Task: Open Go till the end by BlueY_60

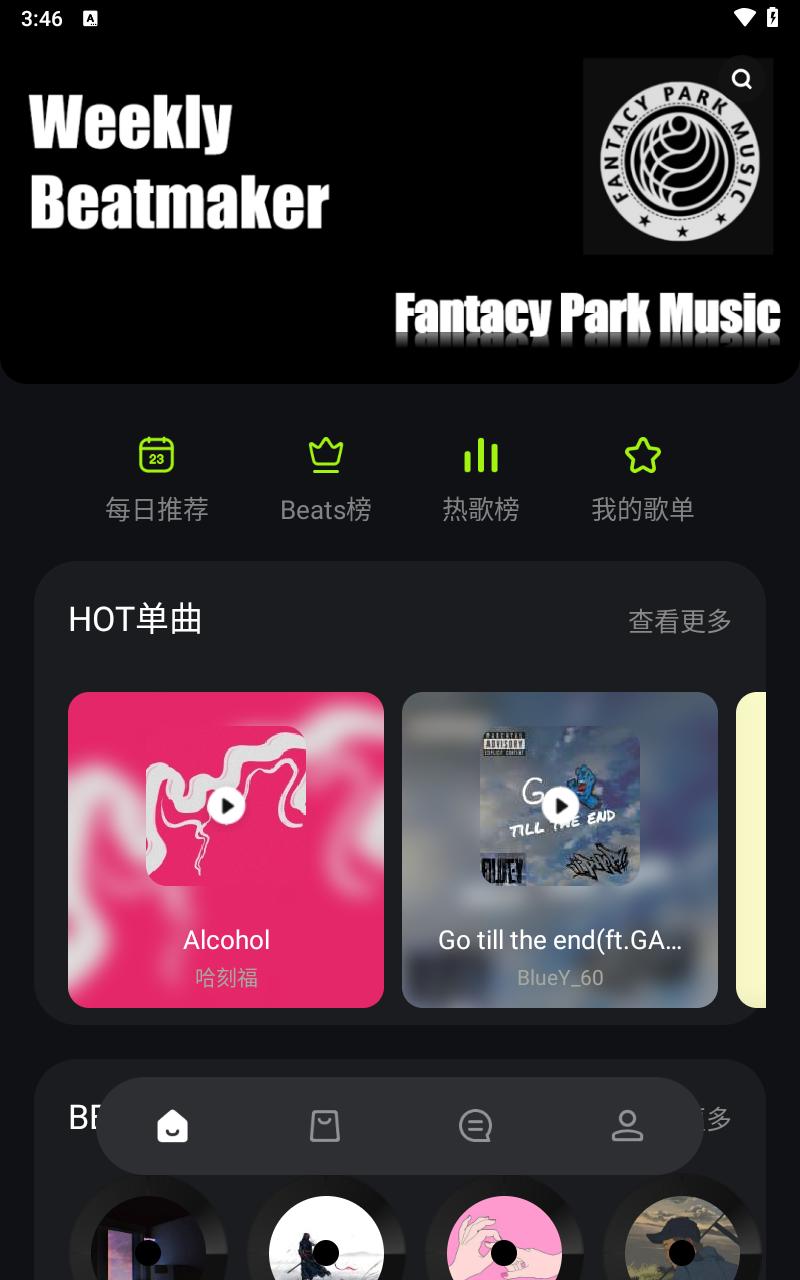Action: click(x=560, y=850)
